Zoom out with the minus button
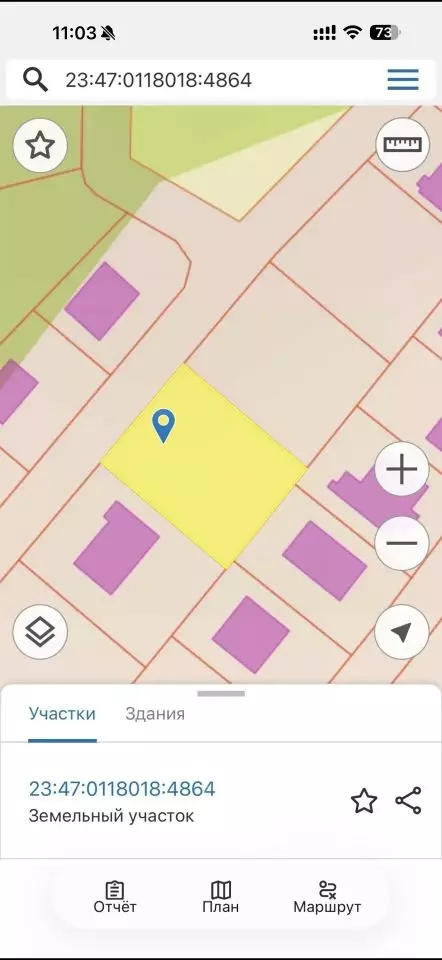Viewport: 442px width, 960px height. (x=402, y=543)
